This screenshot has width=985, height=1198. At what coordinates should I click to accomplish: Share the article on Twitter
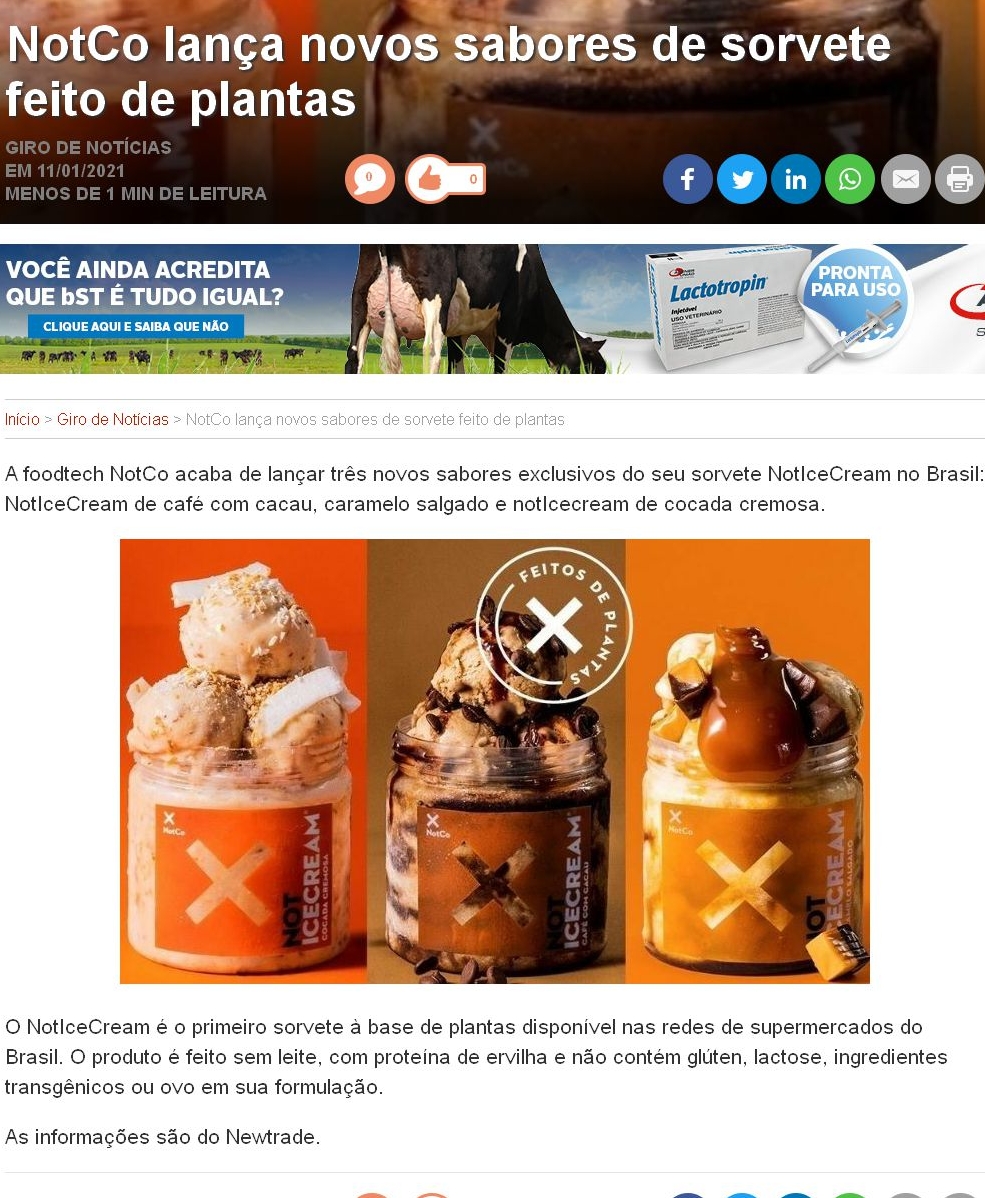pos(742,180)
